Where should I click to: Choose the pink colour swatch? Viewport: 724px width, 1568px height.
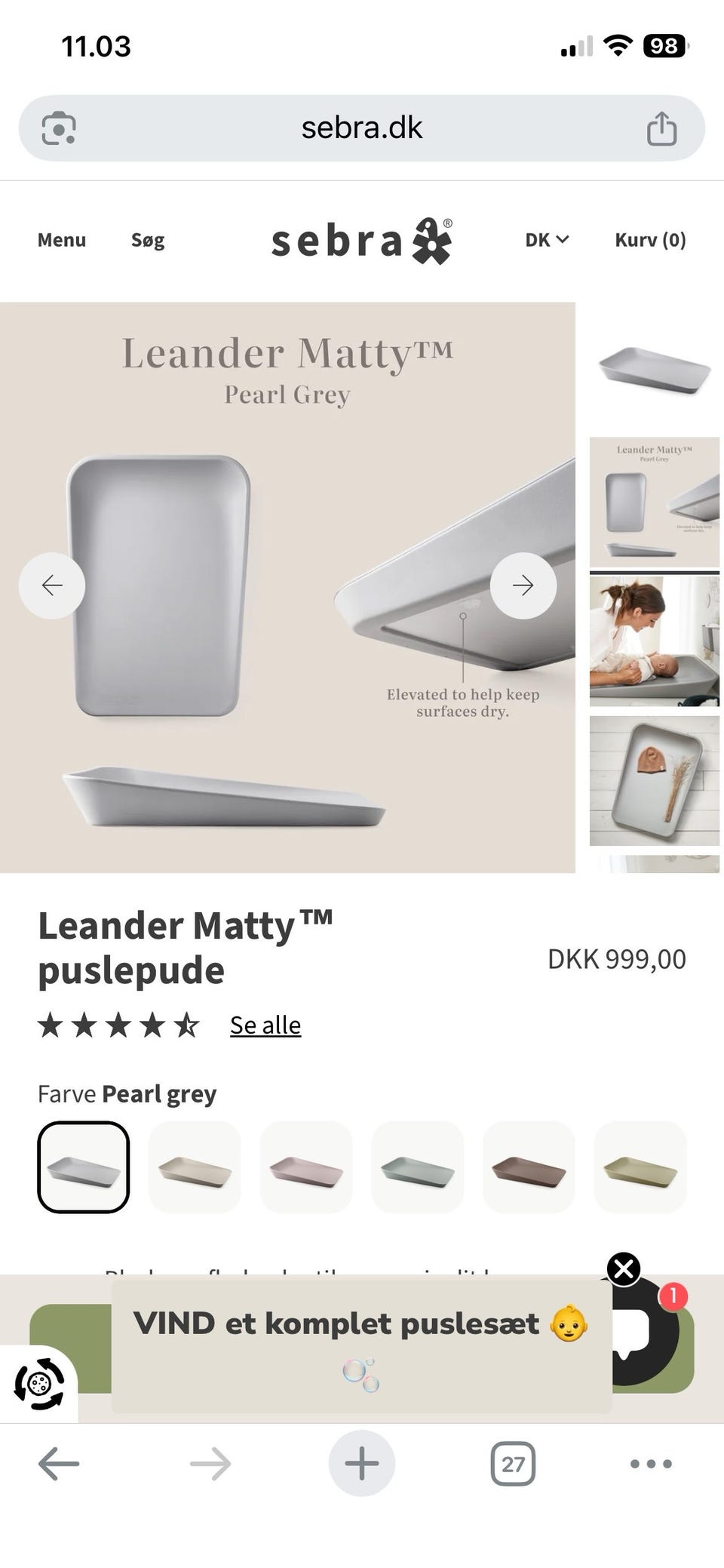click(306, 1167)
